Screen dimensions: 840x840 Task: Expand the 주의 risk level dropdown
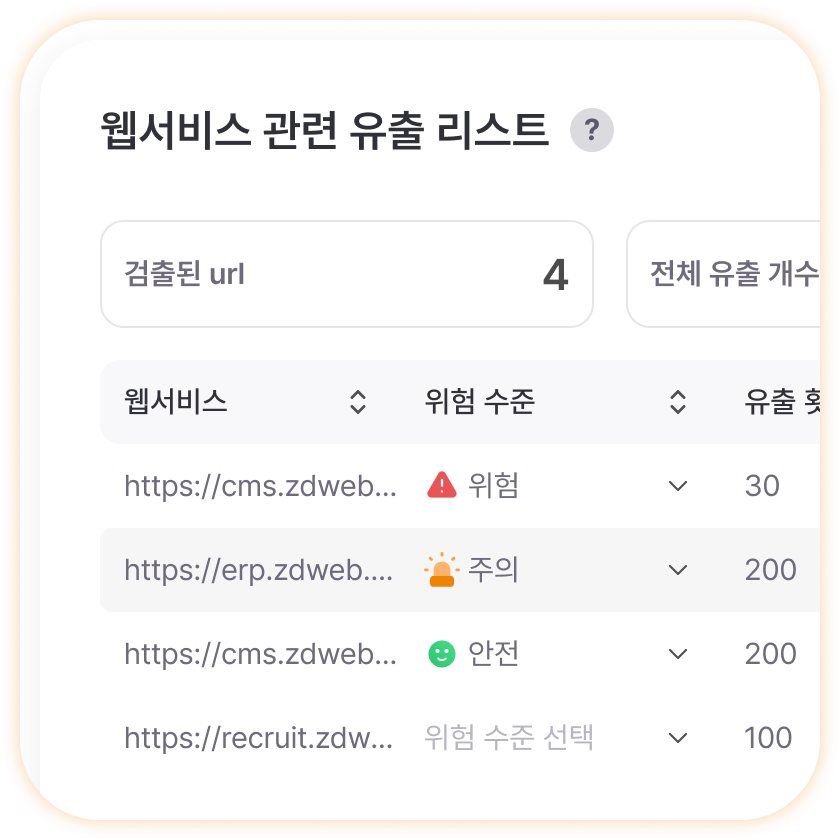pos(678,570)
